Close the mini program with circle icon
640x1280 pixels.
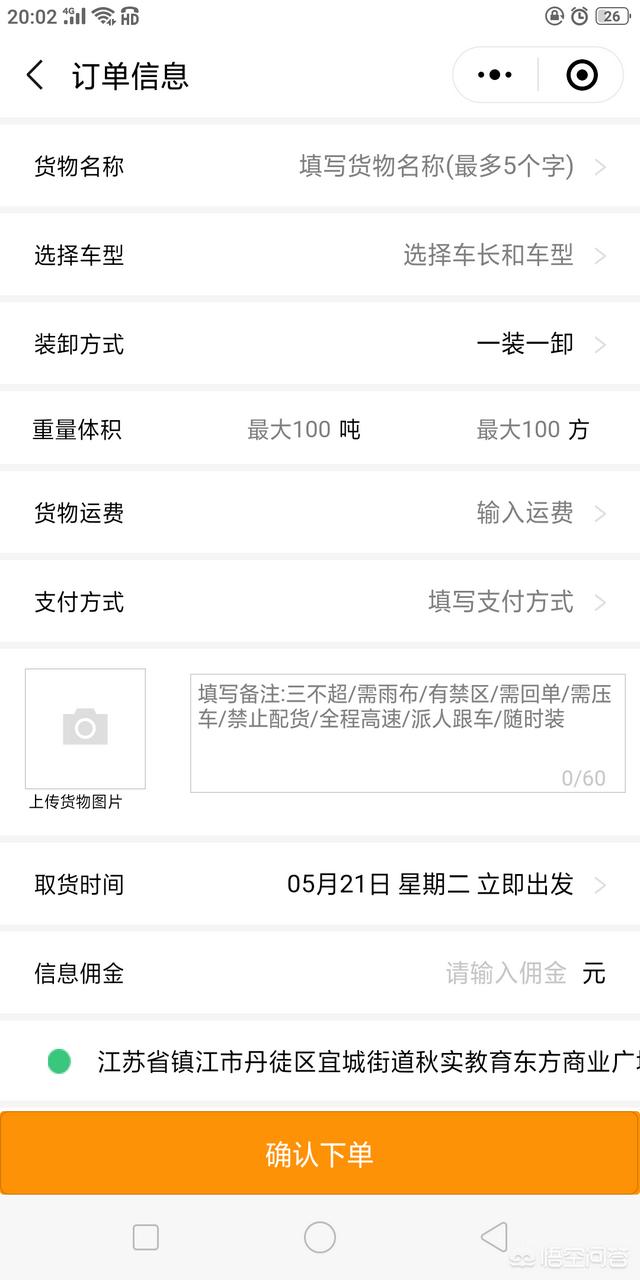click(x=582, y=75)
